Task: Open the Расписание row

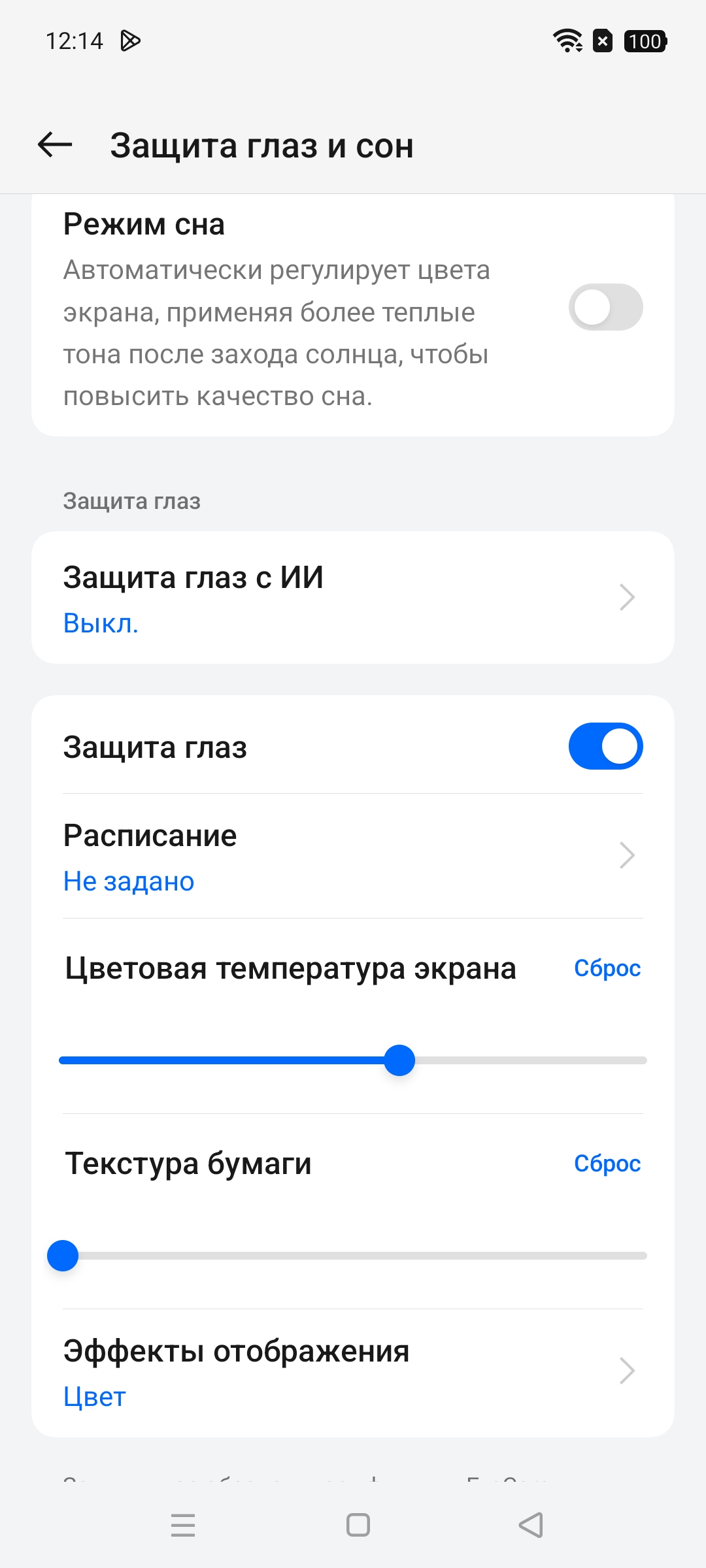Action: 353,856
